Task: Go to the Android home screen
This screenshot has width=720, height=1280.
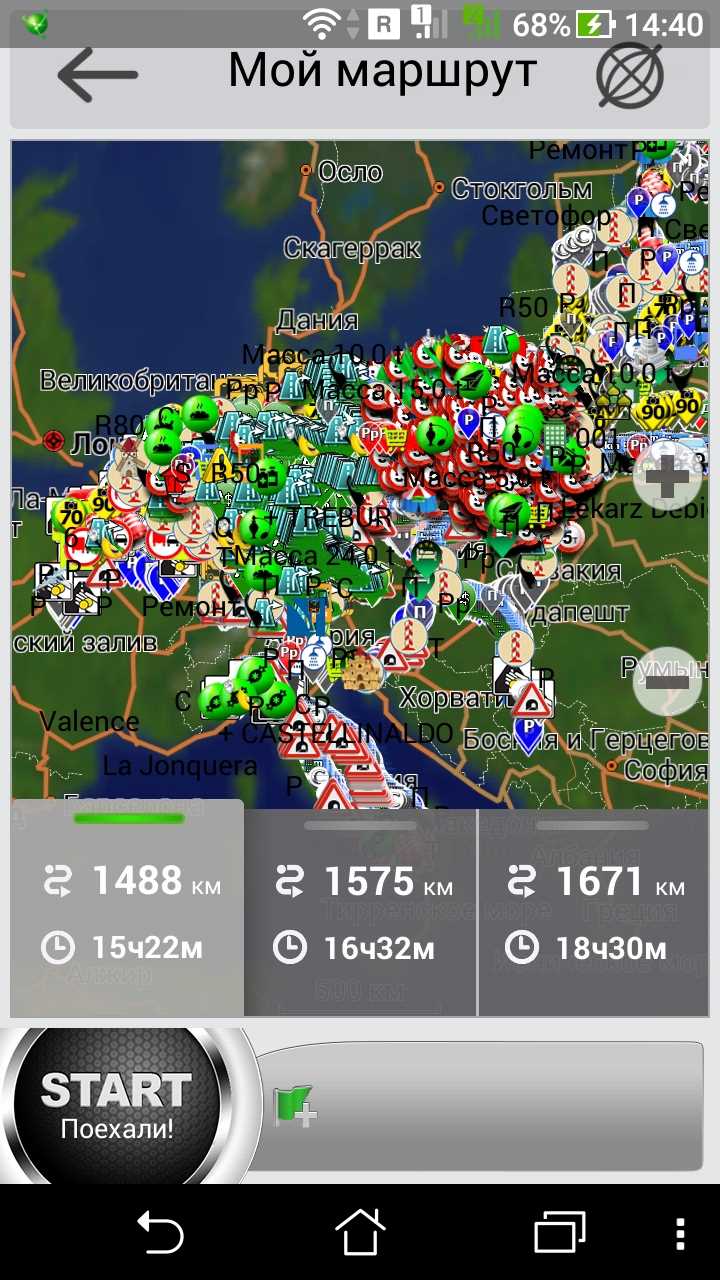Action: tap(360, 1232)
